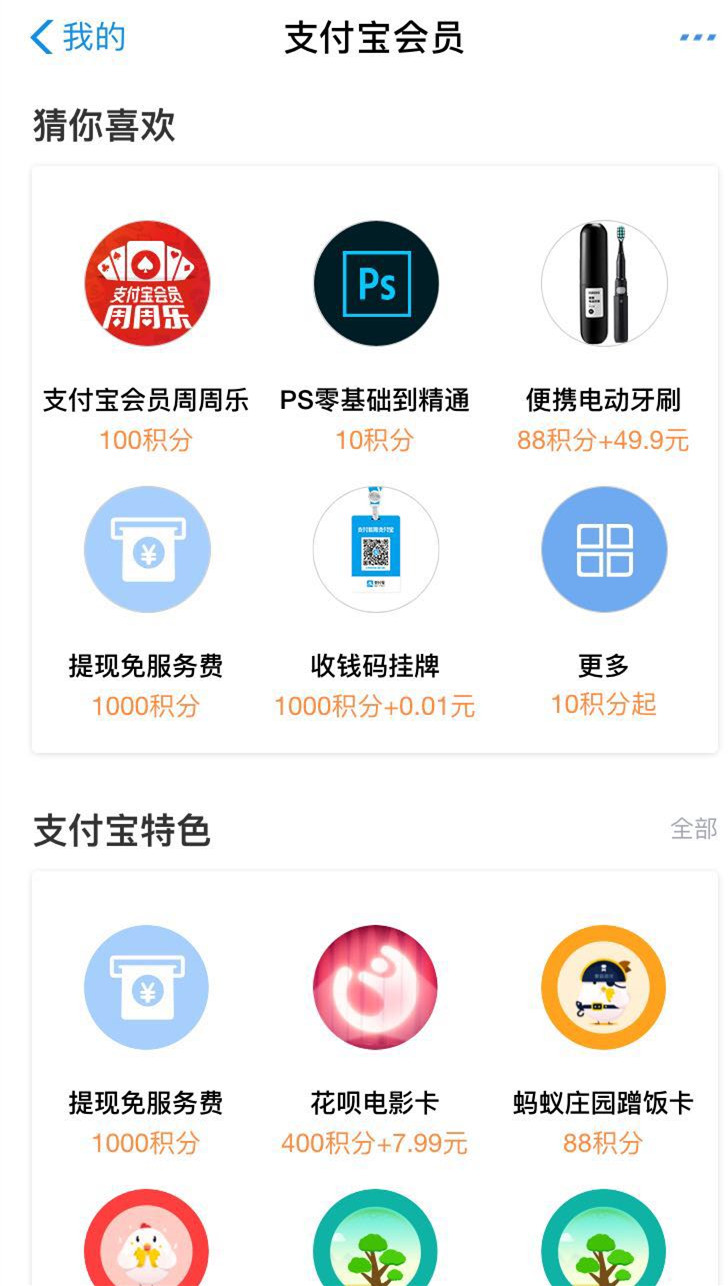Viewport: 728px width, 1286px height.
Task: Select the 蚂蚁庄园蹭饭卡 chick icon
Action: click(603, 987)
